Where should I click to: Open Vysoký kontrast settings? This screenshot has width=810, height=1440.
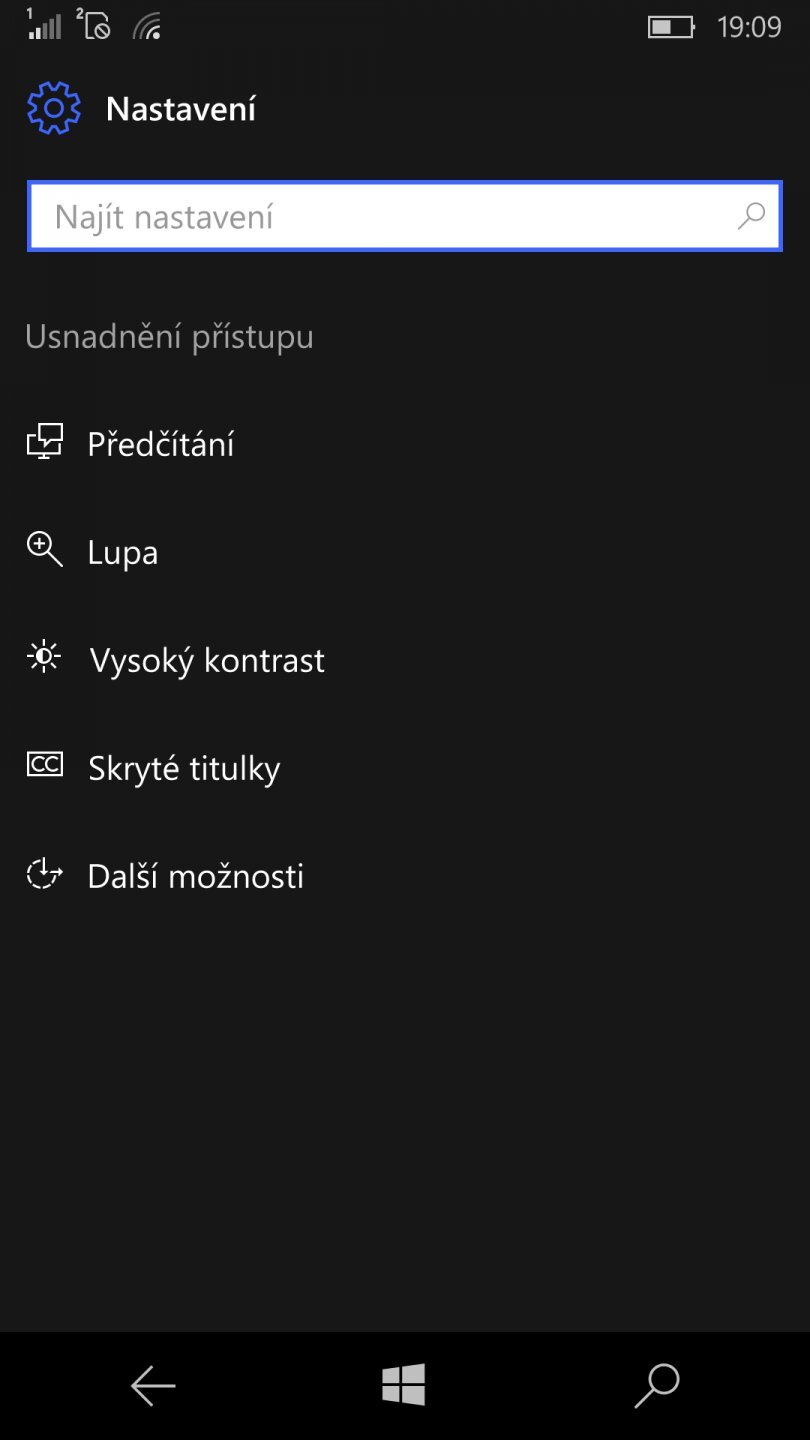(206, 658)
